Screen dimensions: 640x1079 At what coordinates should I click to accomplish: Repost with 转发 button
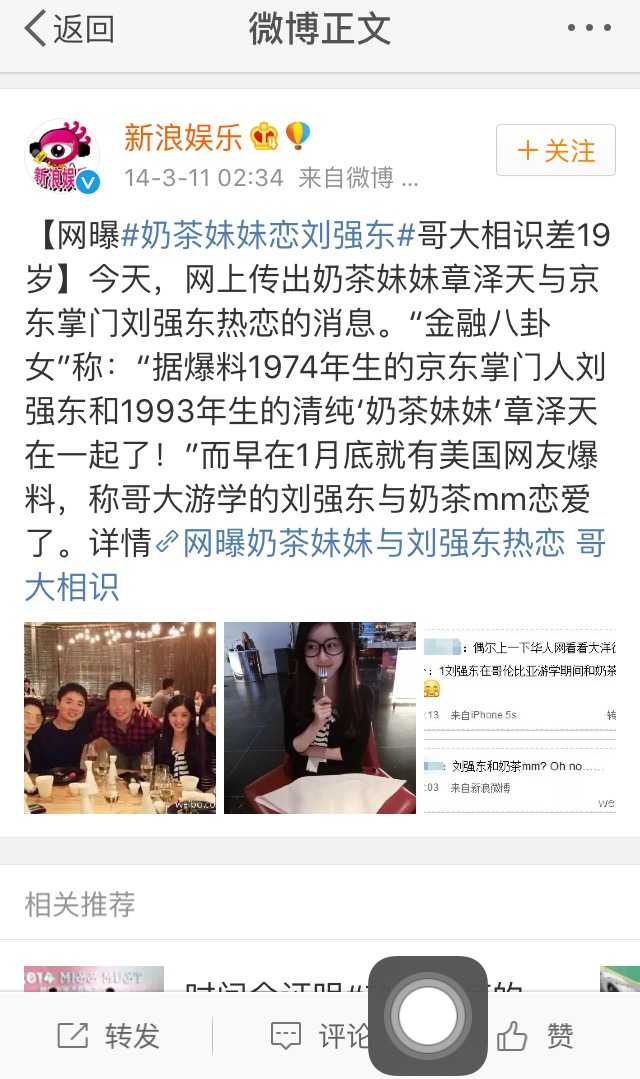point(110,1036)
